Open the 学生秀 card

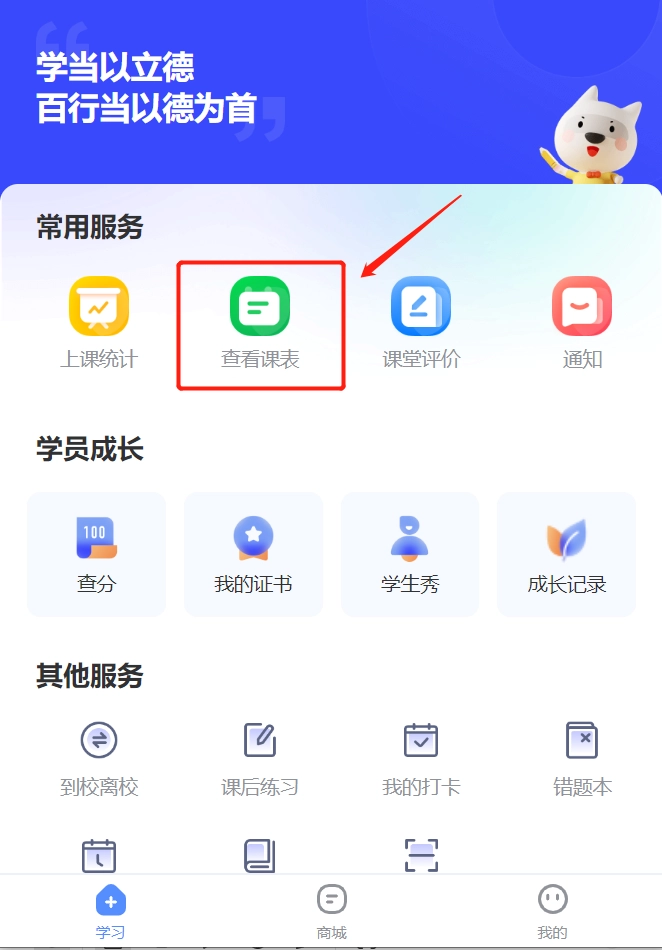click(410, 554)
